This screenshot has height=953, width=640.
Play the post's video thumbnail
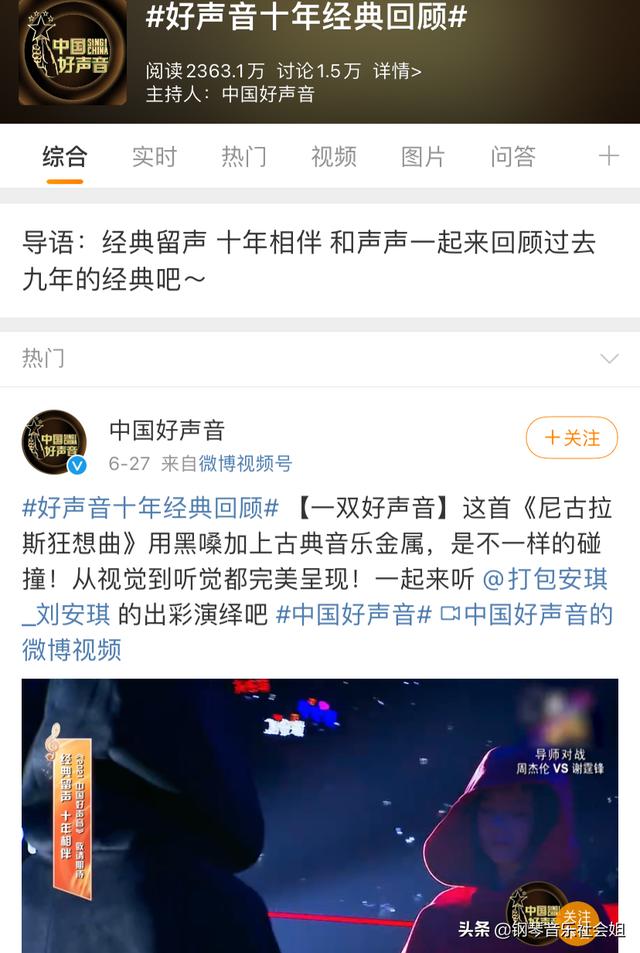[320, 815]
